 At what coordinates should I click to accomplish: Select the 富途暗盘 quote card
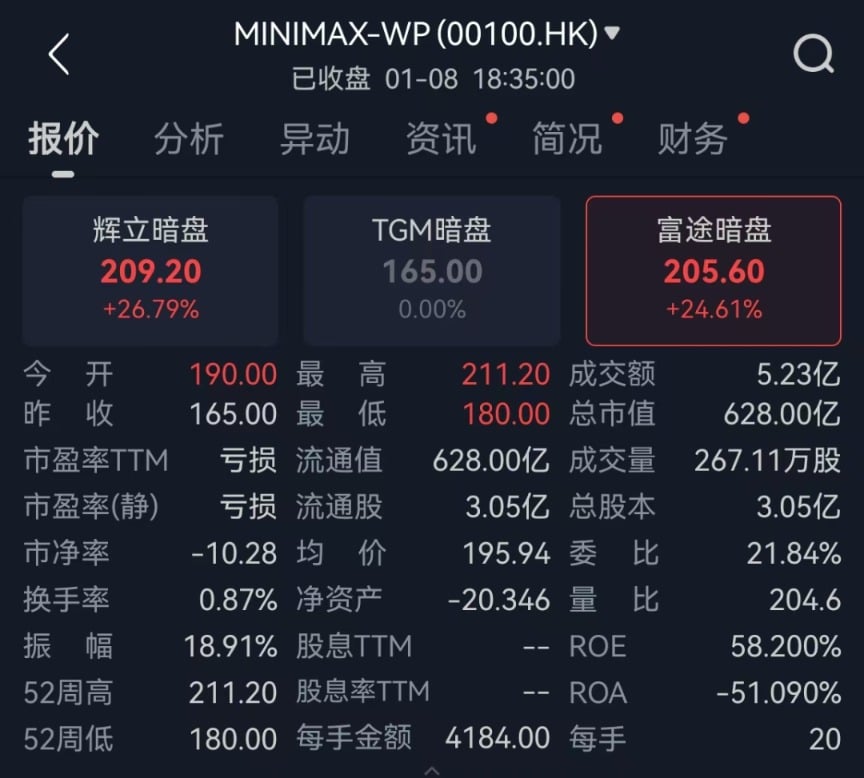713,270
